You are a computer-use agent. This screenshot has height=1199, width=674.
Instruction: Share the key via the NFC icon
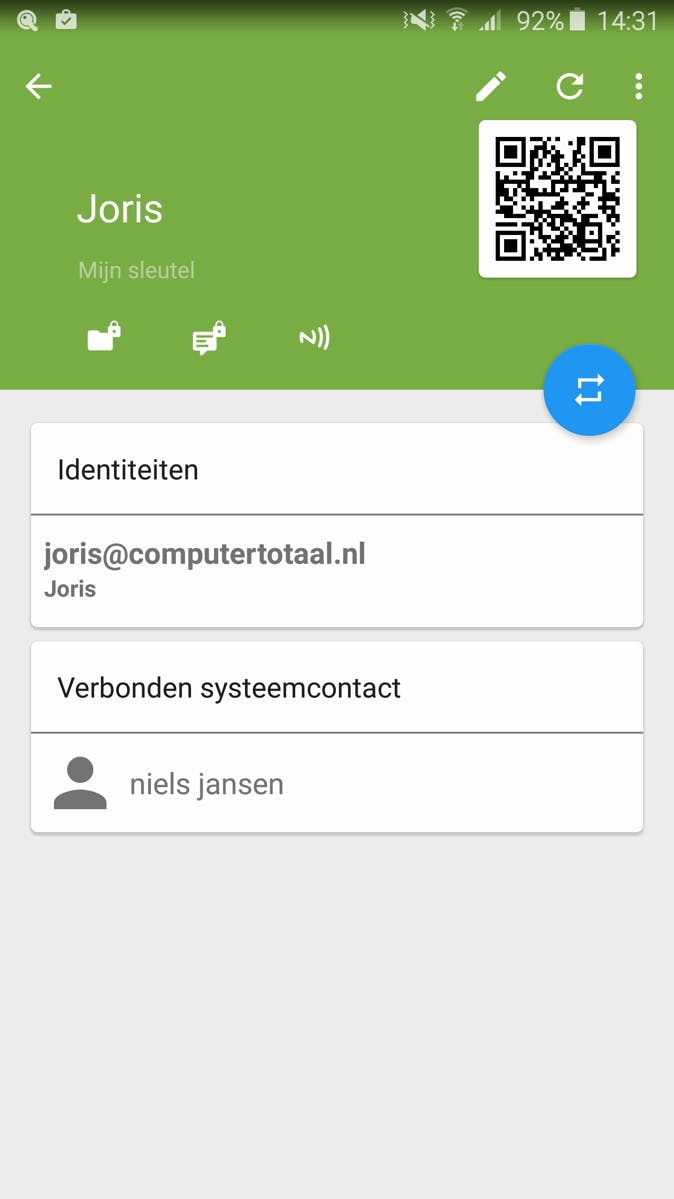click(314, 338)
